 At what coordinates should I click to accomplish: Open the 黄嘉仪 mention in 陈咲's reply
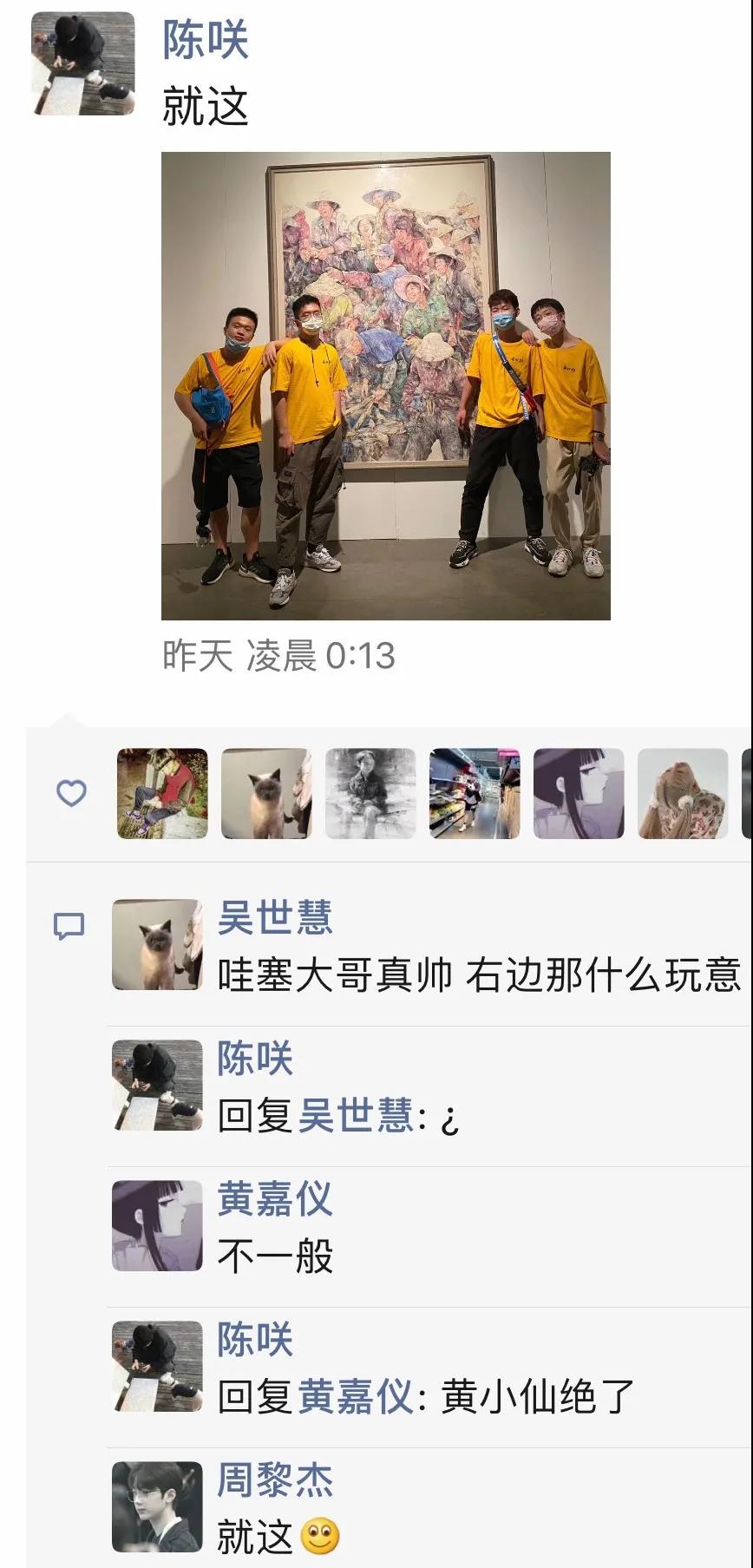(356, 1397)
